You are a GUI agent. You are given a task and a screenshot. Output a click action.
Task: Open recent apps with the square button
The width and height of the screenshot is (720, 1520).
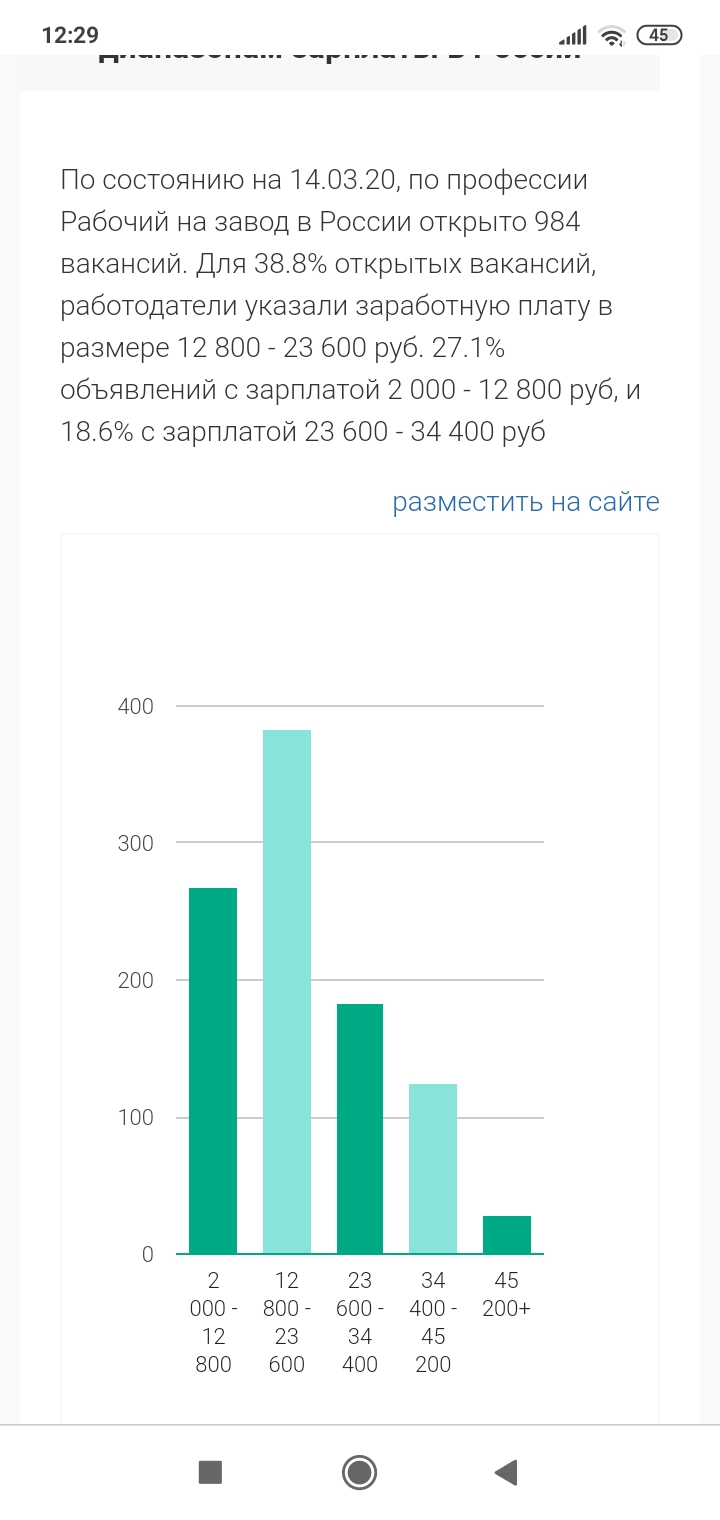point(210,1472)
